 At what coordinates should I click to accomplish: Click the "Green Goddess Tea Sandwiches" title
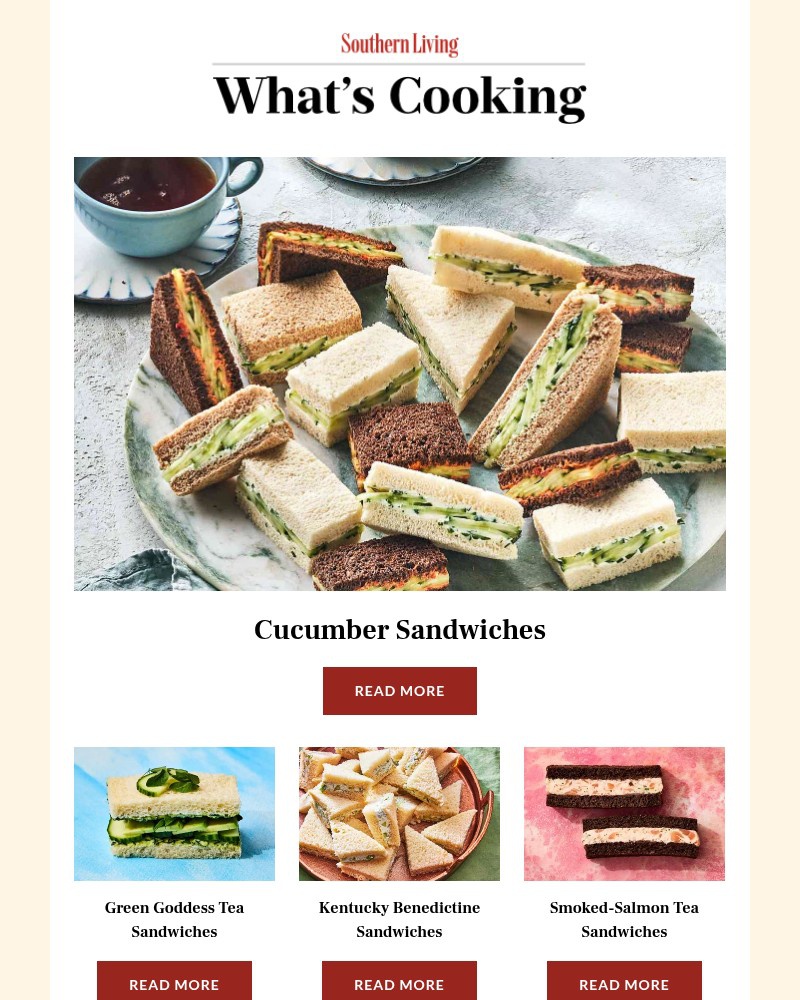(174, 920)
